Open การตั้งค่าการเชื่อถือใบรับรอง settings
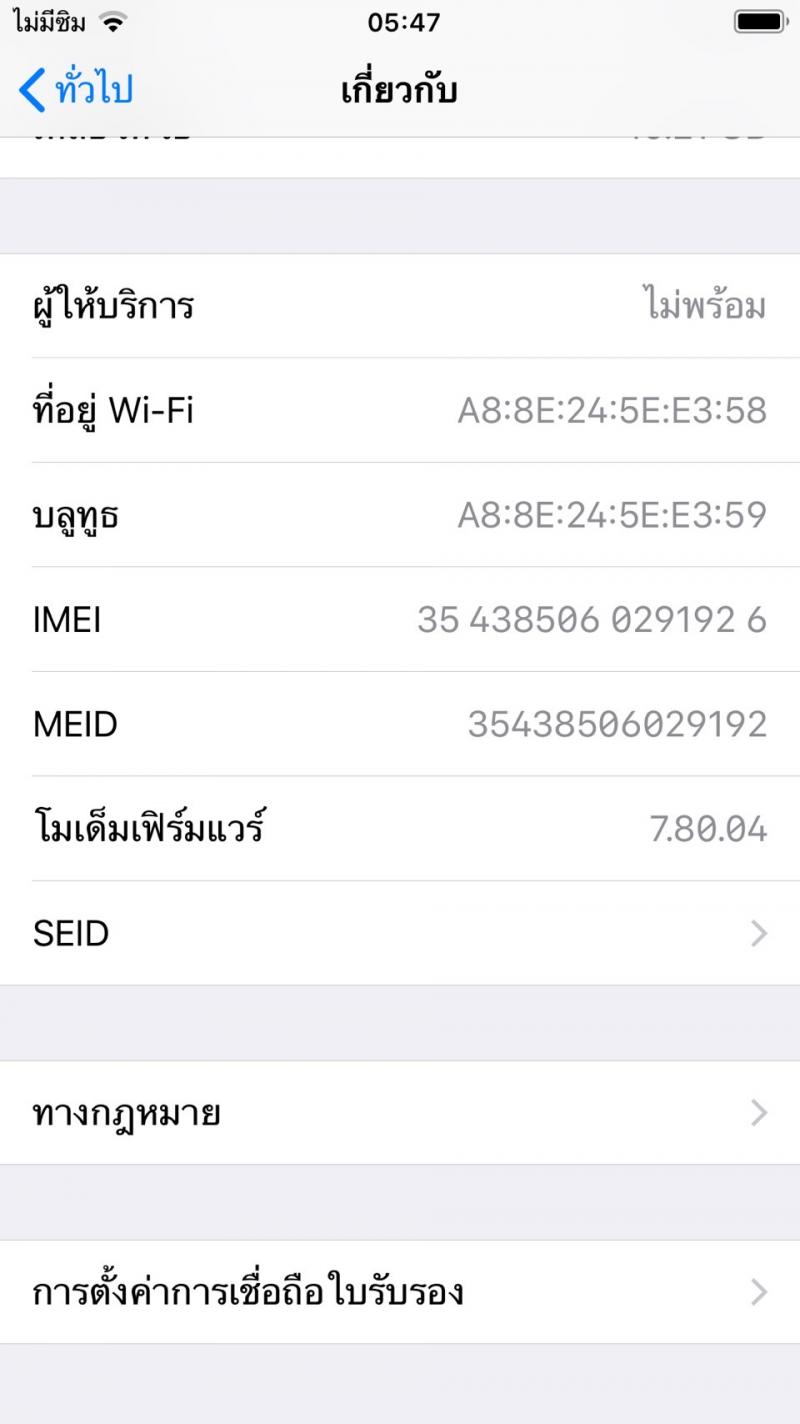Image resolution: width=800 pixels, height=1424 pixels. pyautogui.click(x=400, y=1292)
